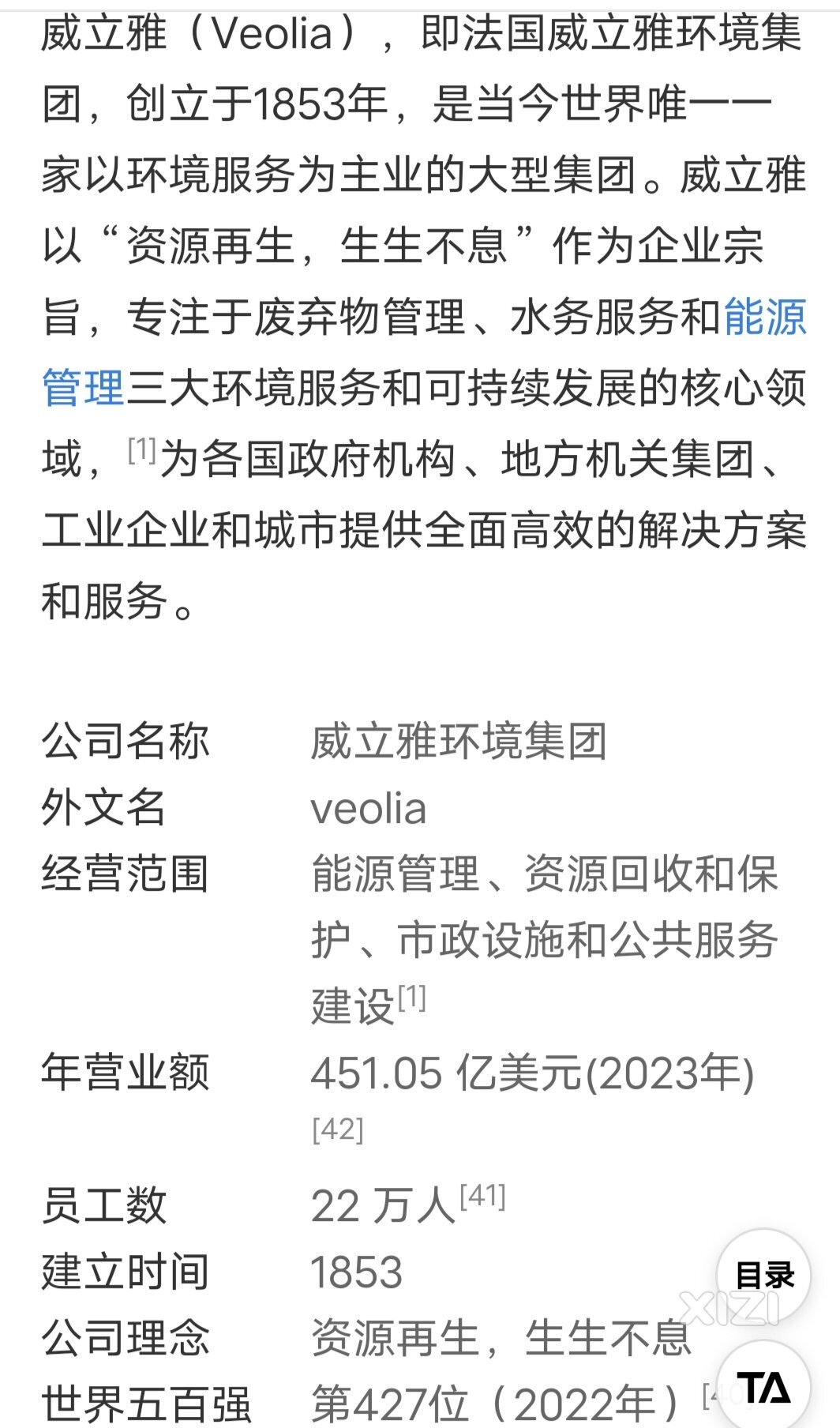Open reference [41] next to 22 万人
The width and height of the screenshot is (840, 1428).
[x=482, y=1197]
